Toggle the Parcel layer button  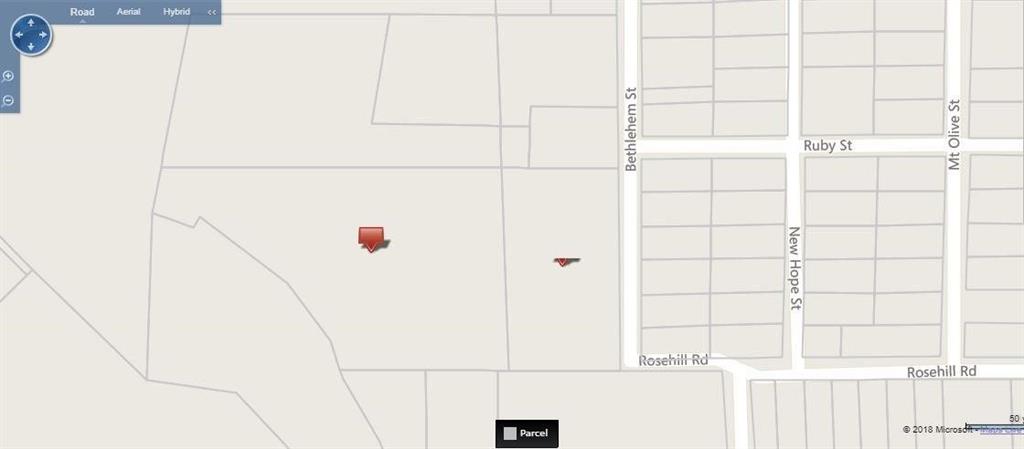527,433
